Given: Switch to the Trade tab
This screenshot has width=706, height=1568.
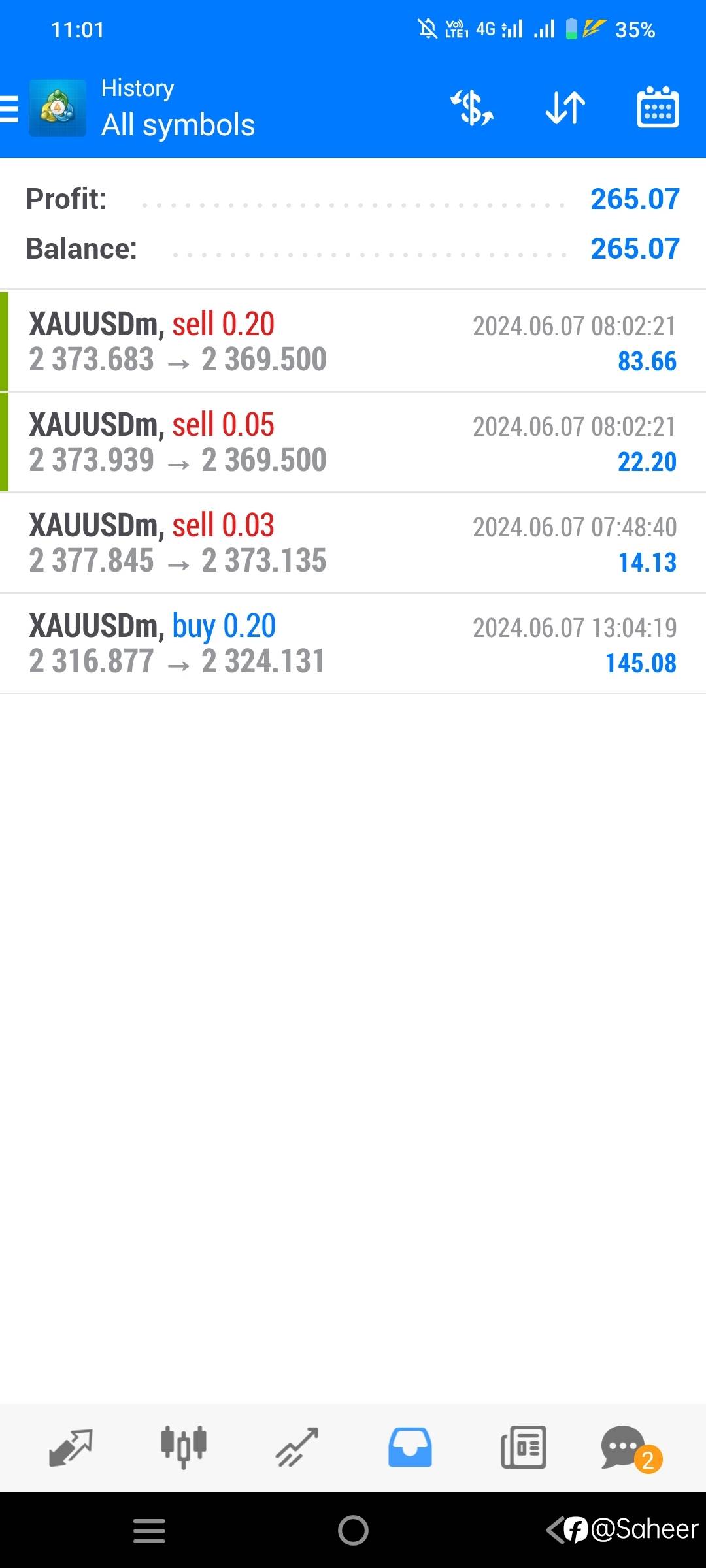Looking at the screenshot, I should click(x=297, y=1448).
